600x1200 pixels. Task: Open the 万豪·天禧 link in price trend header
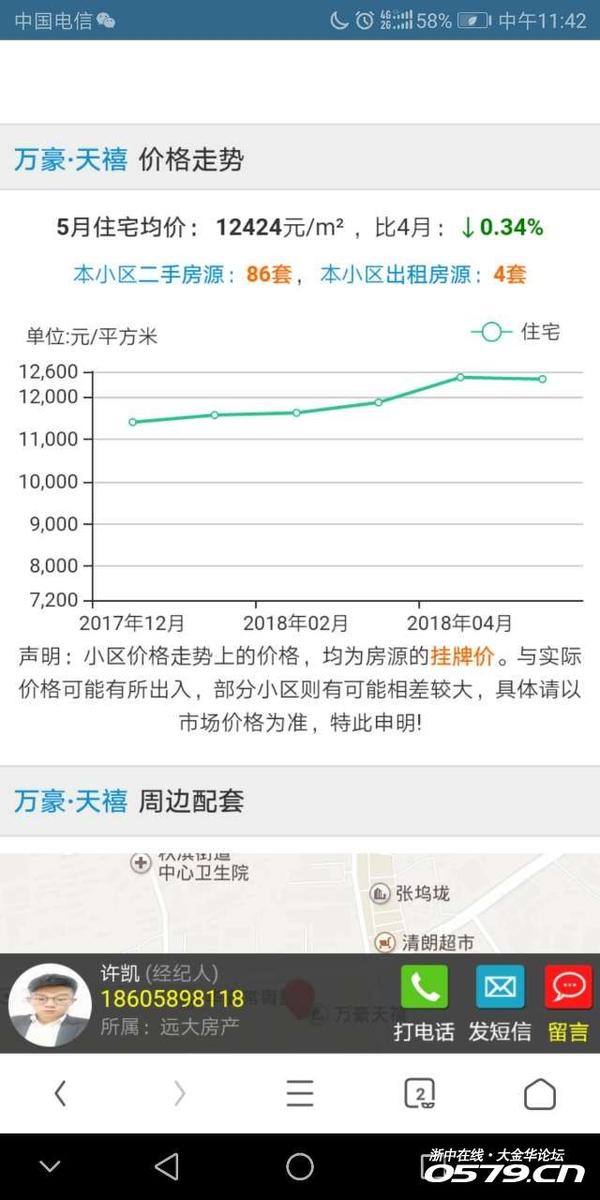click(70, 160)
